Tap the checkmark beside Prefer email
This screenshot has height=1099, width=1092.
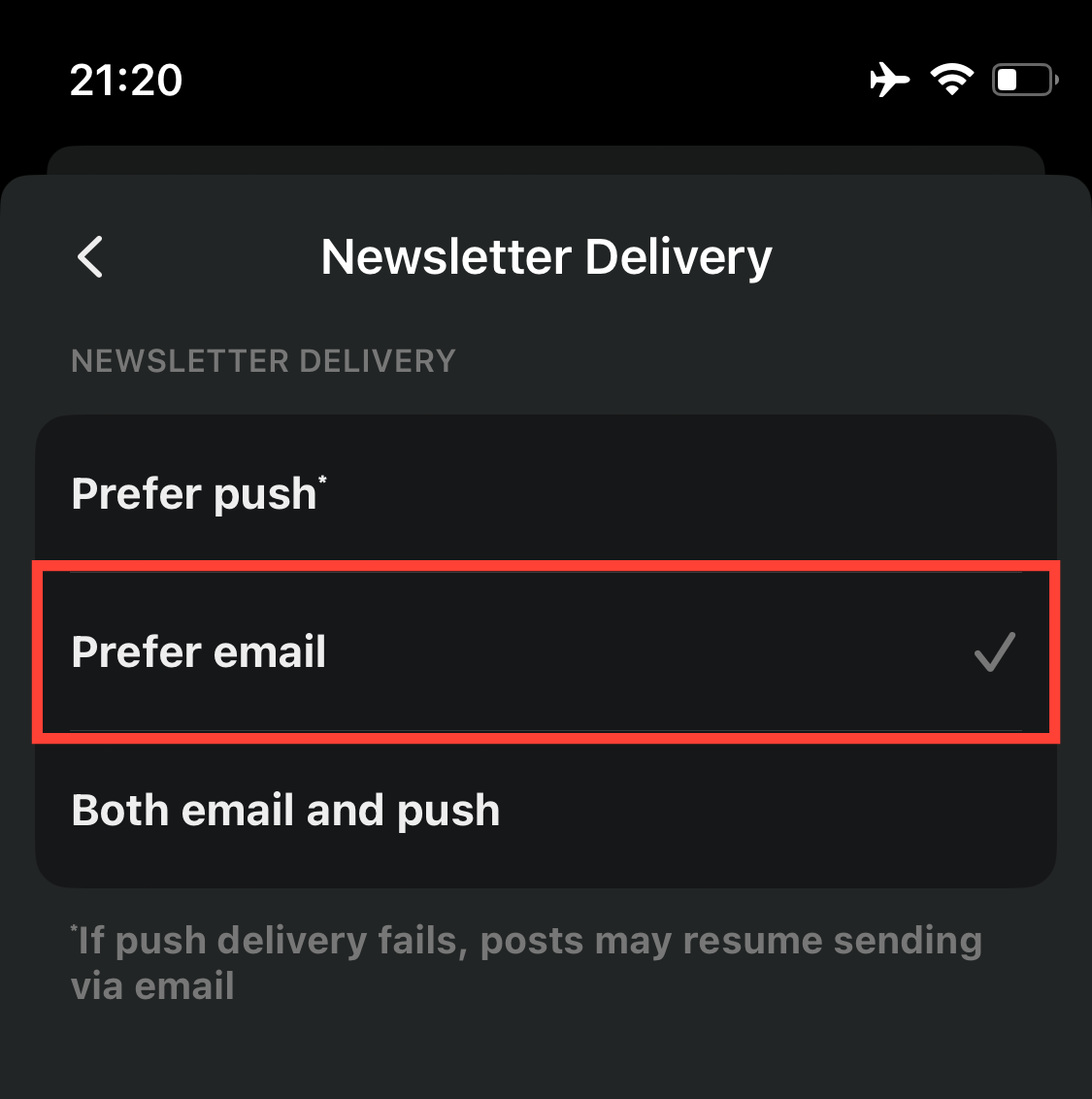(x=994, y=652)
